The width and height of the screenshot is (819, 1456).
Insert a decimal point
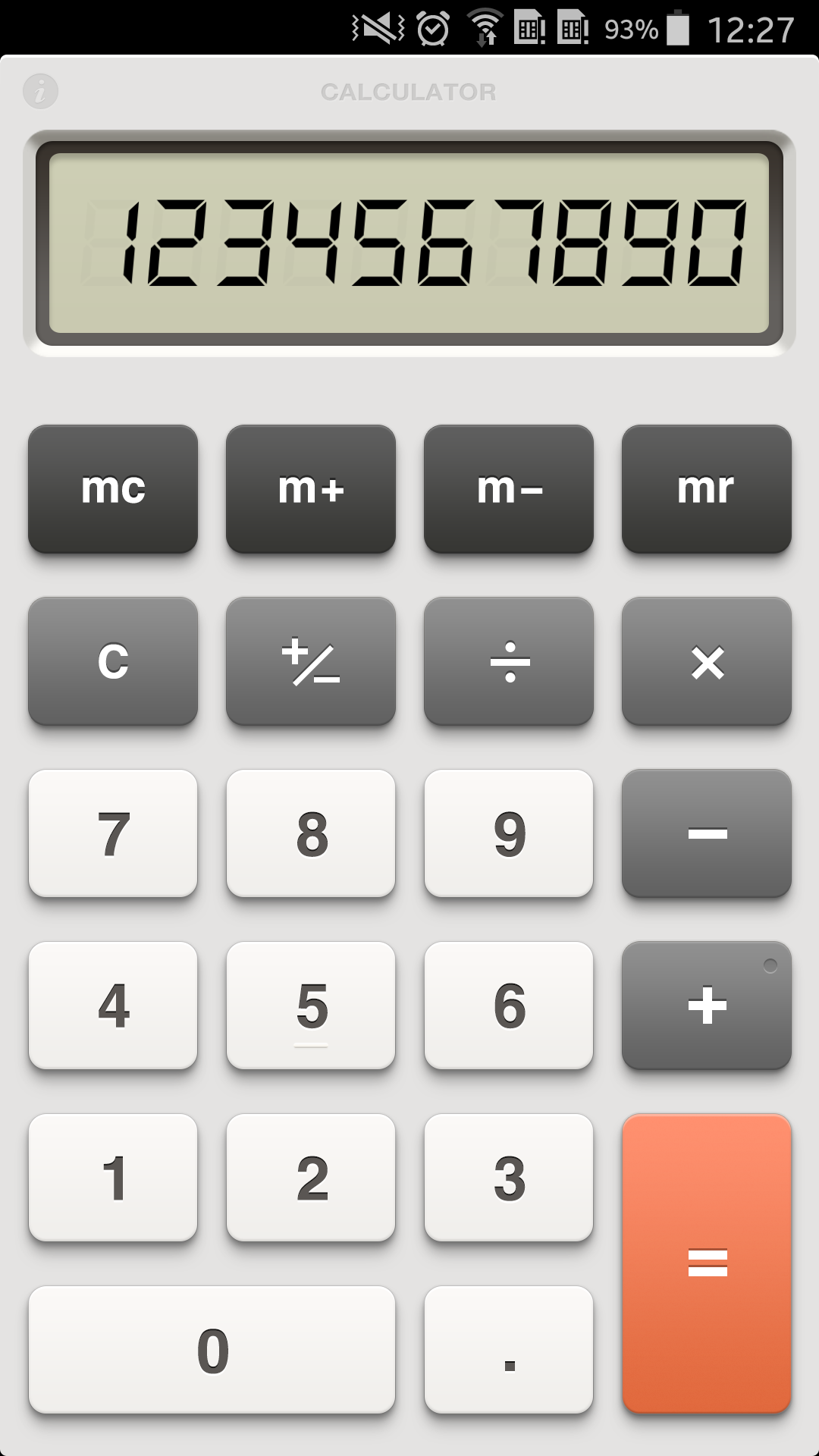tap(509, 1350)
